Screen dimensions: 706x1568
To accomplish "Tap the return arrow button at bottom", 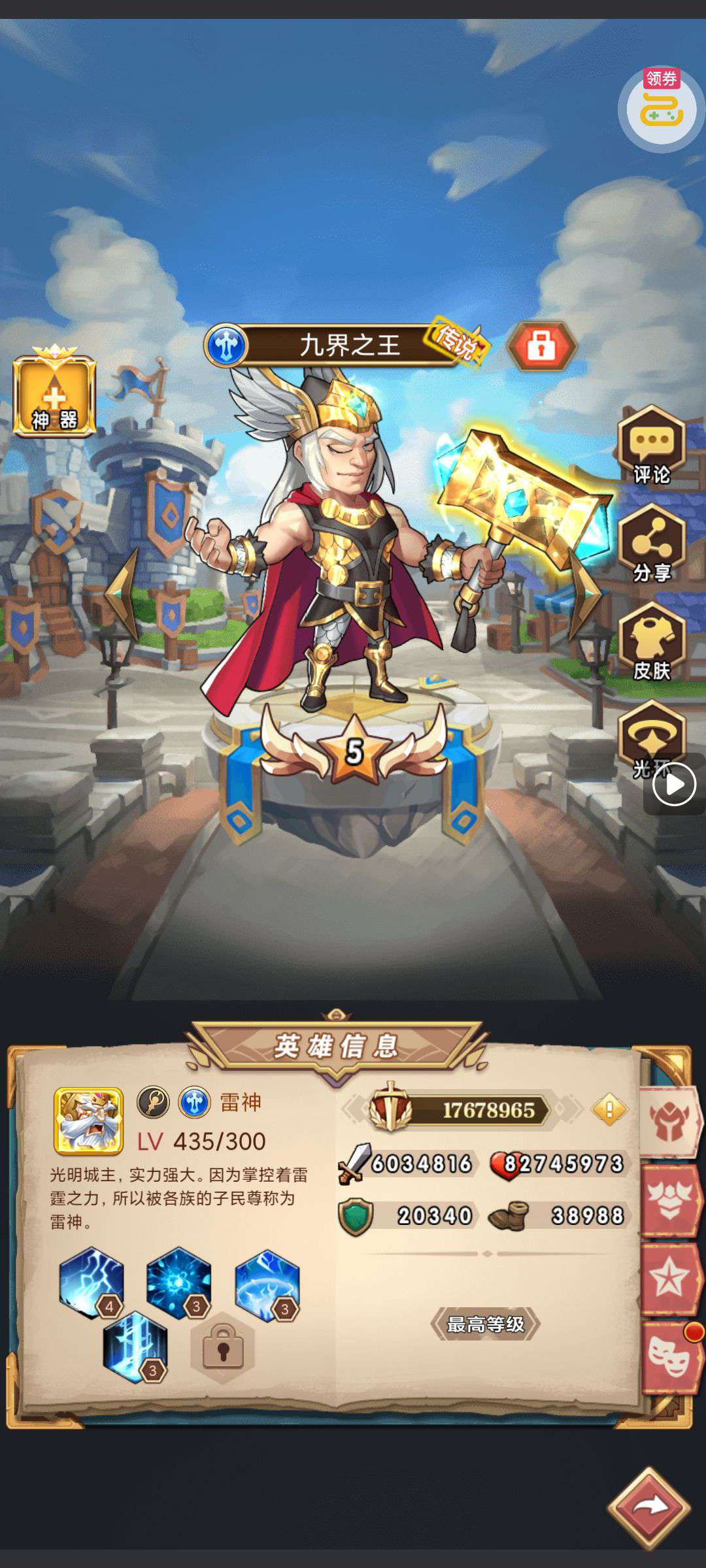I will [x=649, y=1508].
